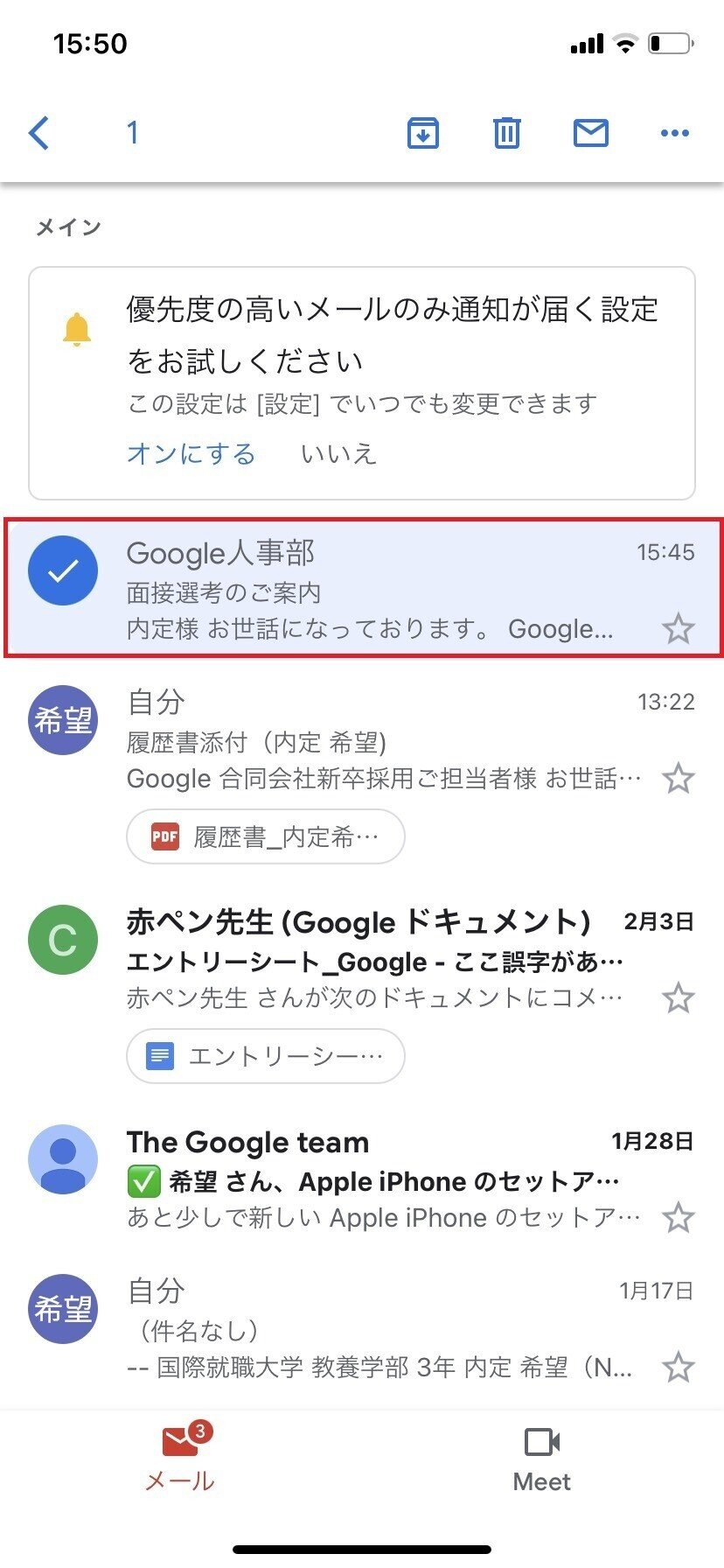The image size is (724, 1568).
Task: Star the 履歴書添付 email from 自分
Action: (679, 777)
